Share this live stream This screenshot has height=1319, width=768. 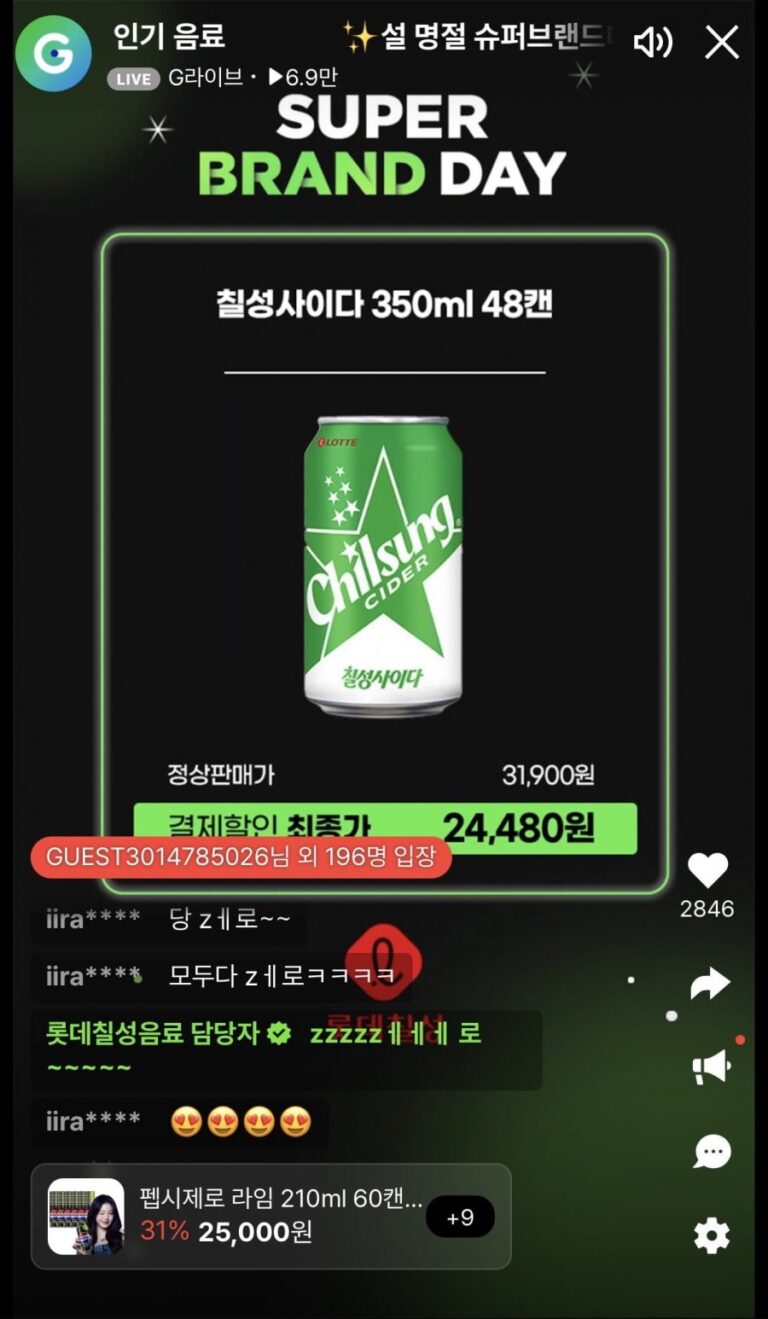[710, 985]
